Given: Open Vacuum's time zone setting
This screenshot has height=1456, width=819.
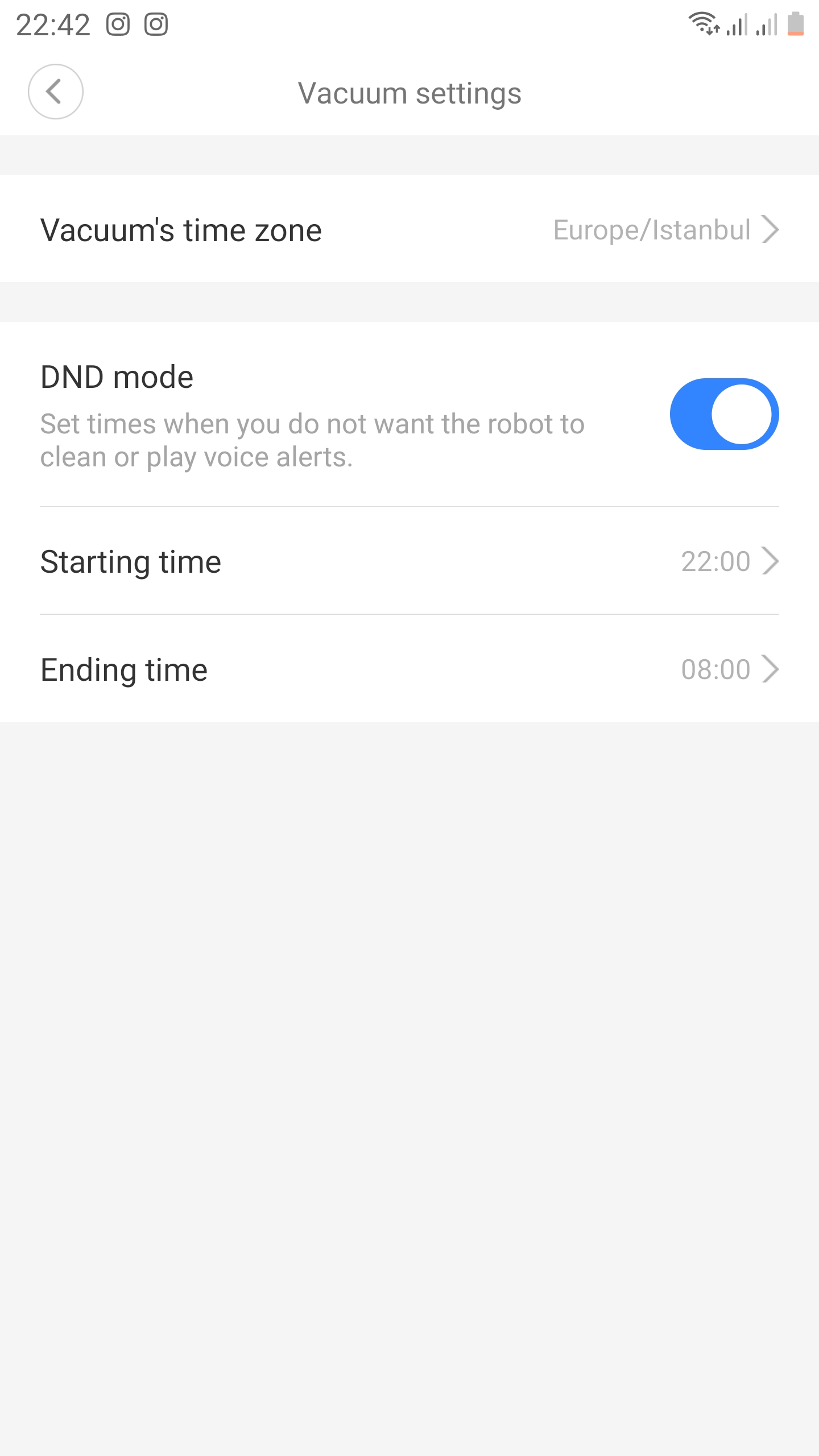Looking at the screenshot, I should [x=409, y=229].
